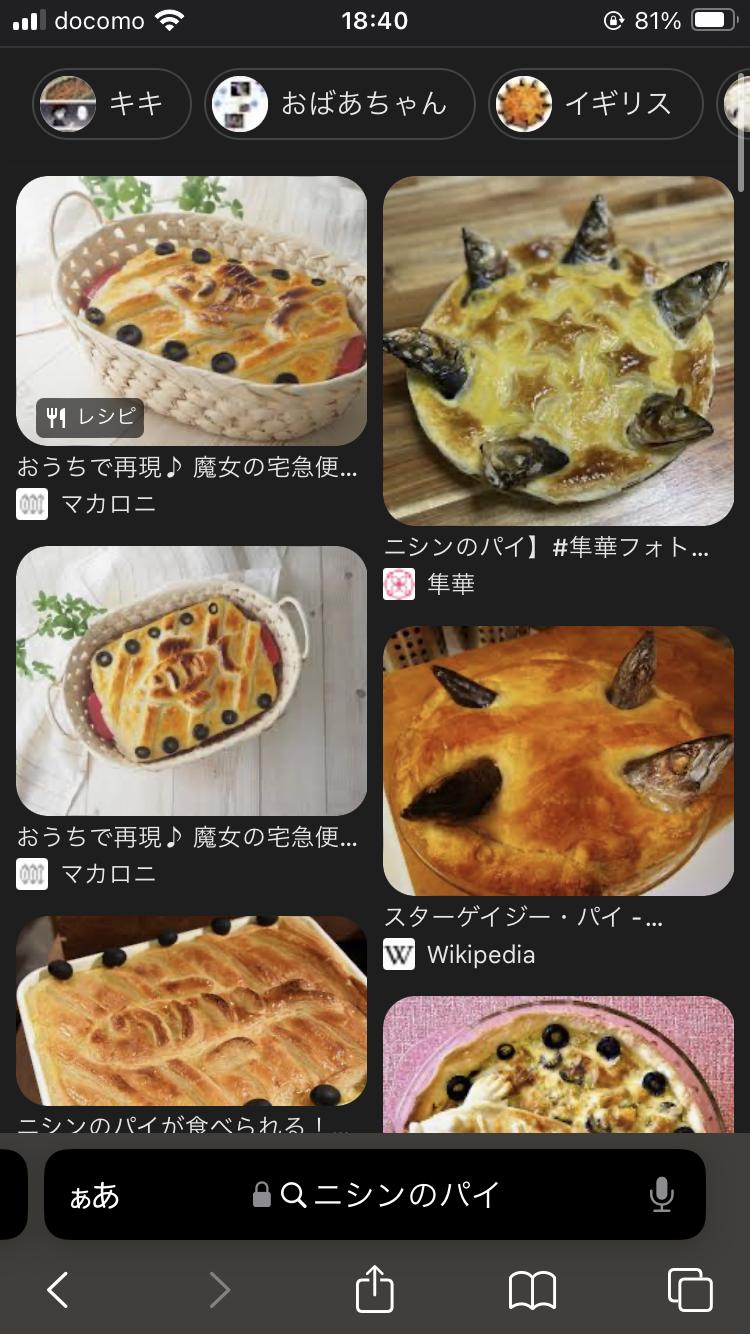Select the イギリス filter chip

[595, 104]
